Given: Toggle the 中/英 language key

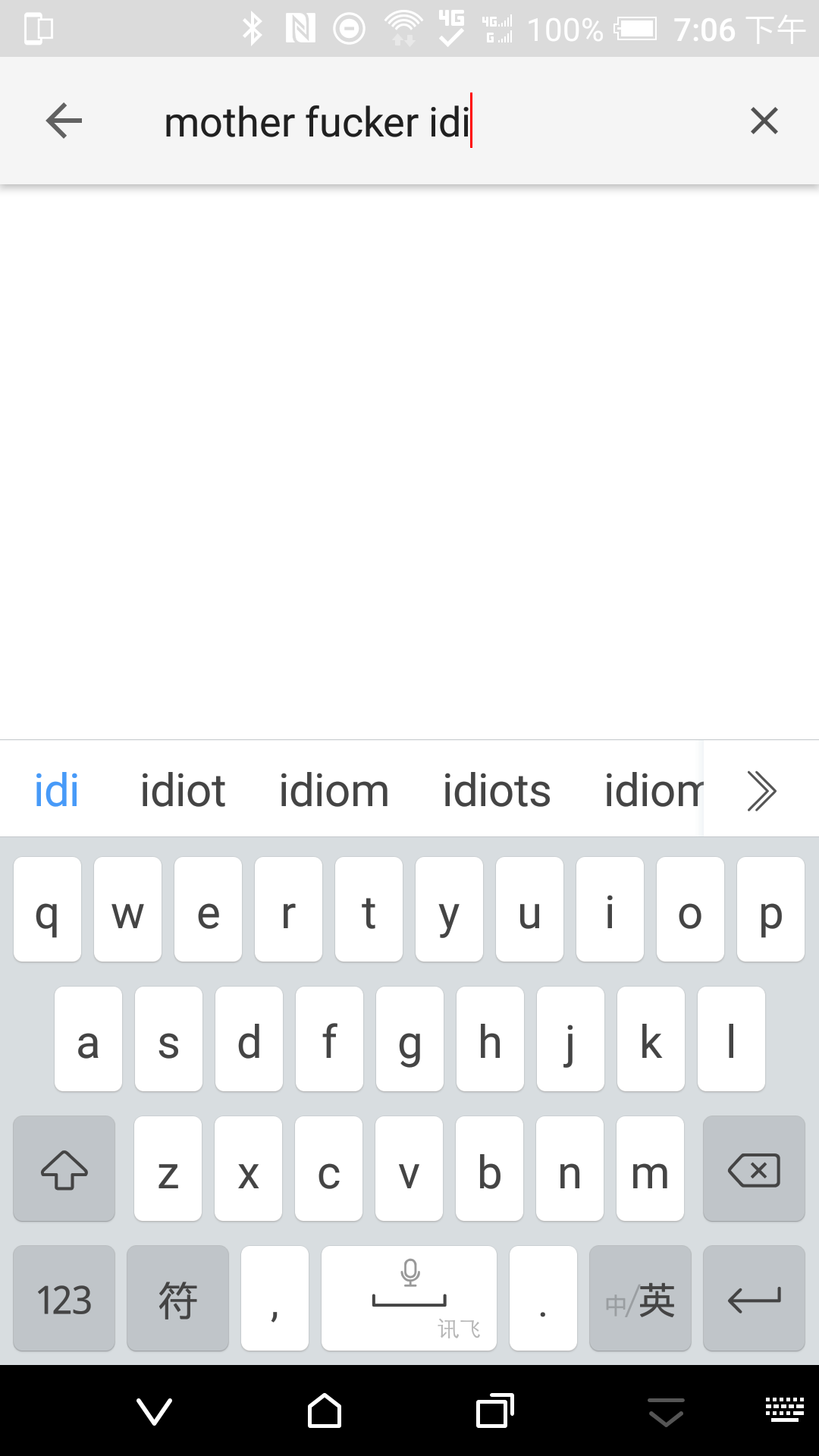Looking at the screenshot, I should [640, 1300].
